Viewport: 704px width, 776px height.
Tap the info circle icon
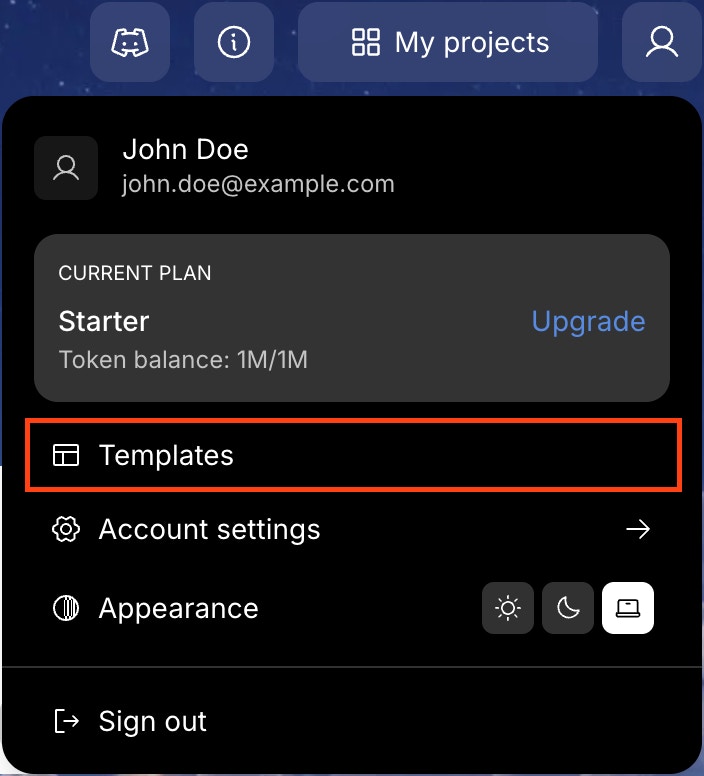click(234, 42)
